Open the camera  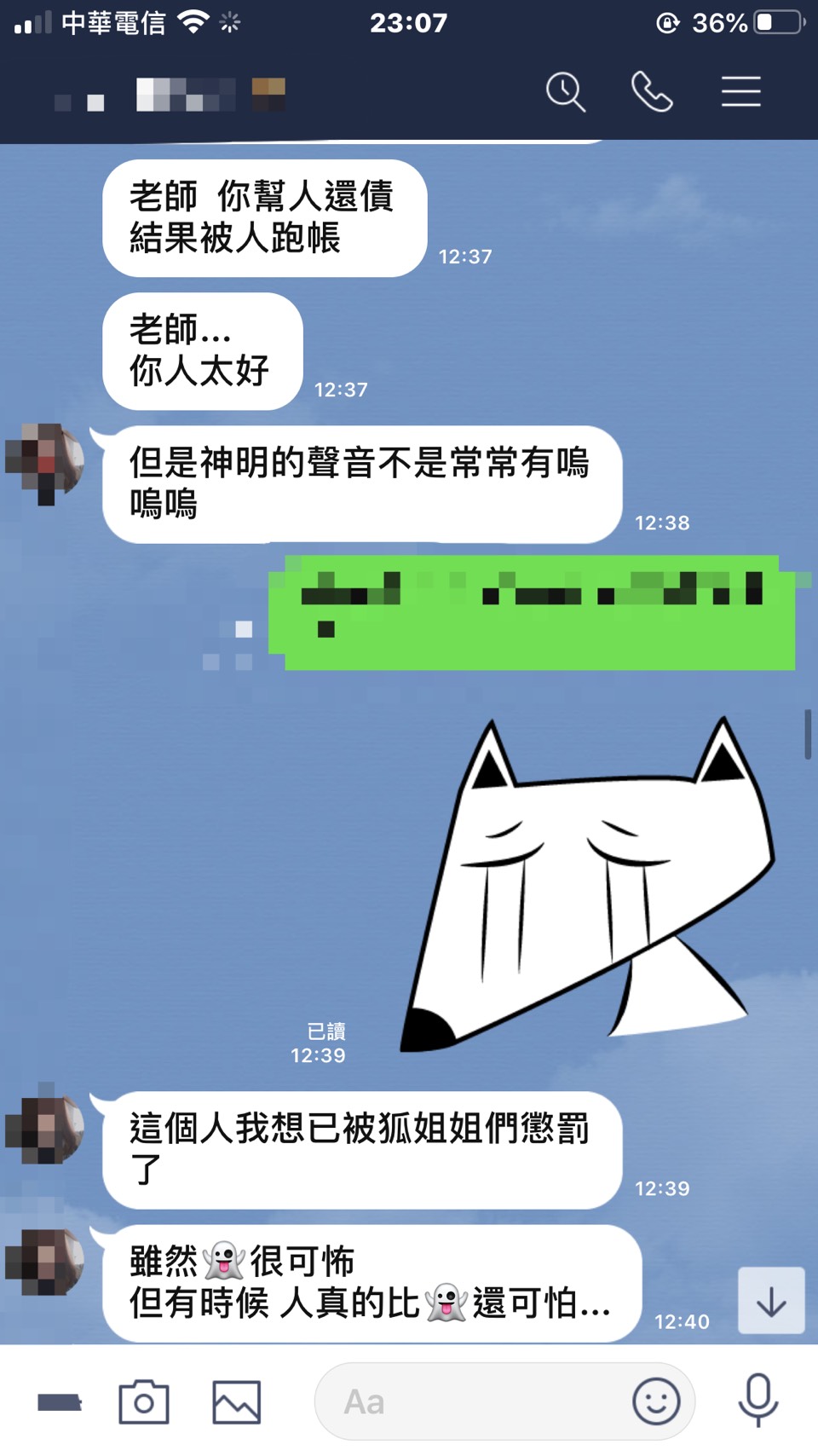pyautogui.click(x=143, y=1402)
